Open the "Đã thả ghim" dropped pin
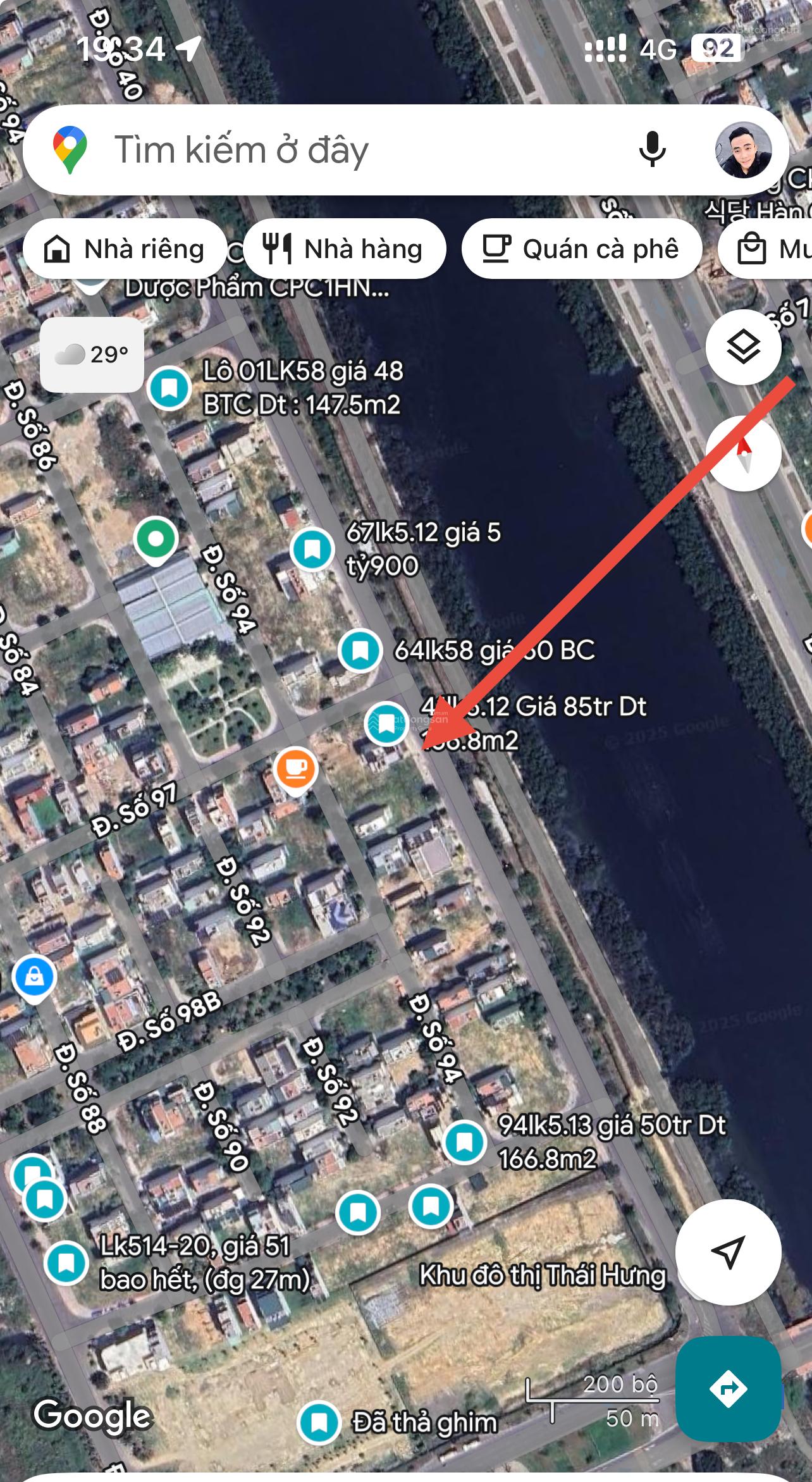The height and width of the screenshot is (1482, 812). pos(319,1422)
